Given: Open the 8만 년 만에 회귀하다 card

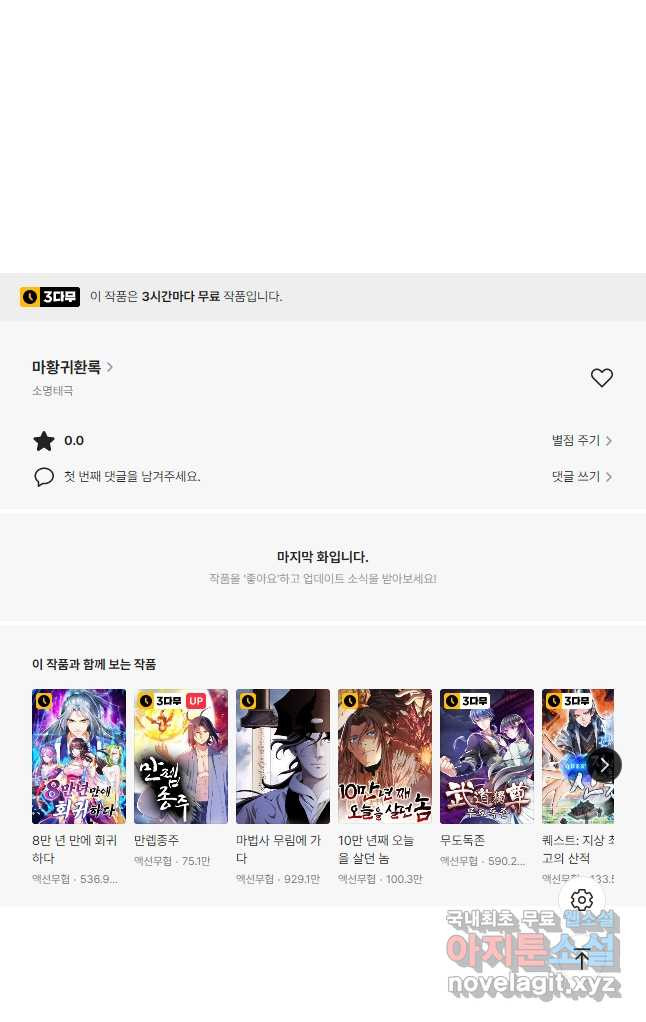Looking at the screenshot, I should [x=79, y=756].
